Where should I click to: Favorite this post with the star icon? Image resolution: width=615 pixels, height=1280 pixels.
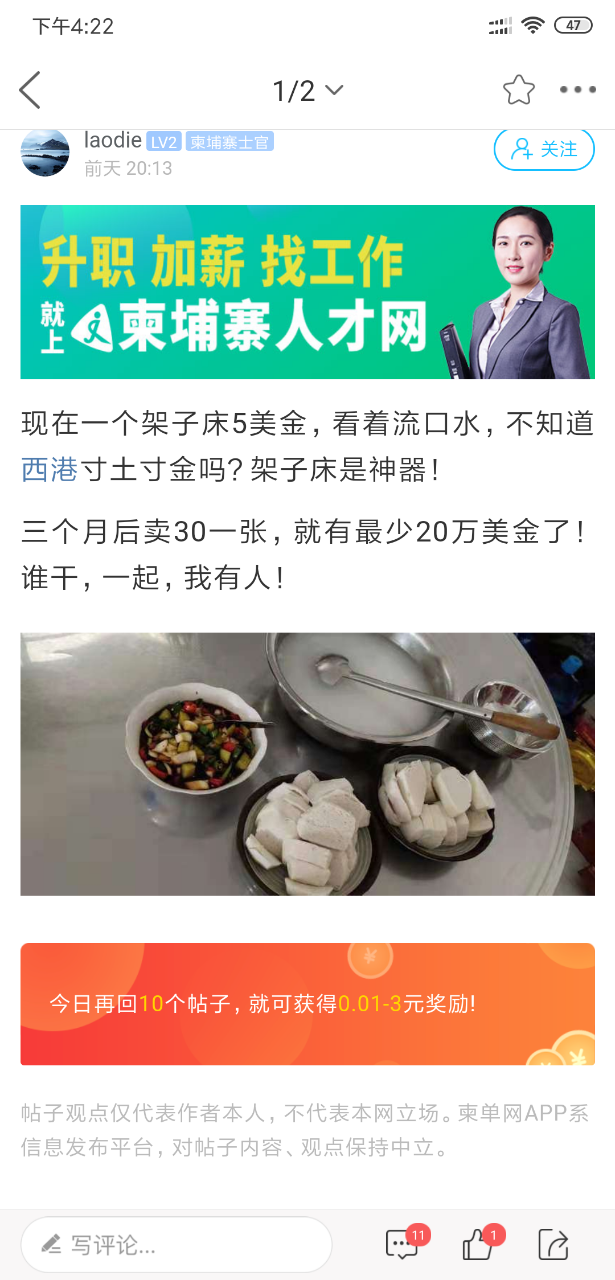click(519, 90)
